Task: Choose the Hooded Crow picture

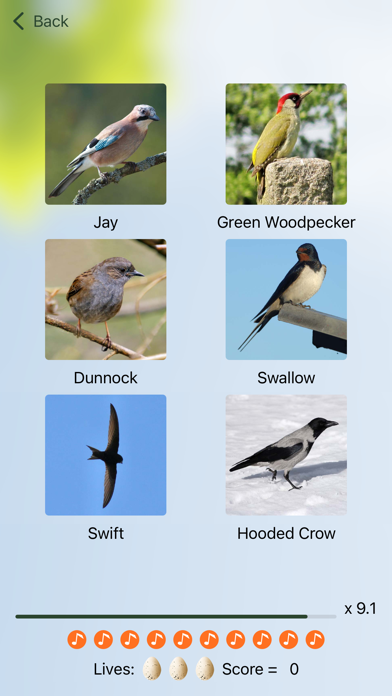Action: point(286,455)
